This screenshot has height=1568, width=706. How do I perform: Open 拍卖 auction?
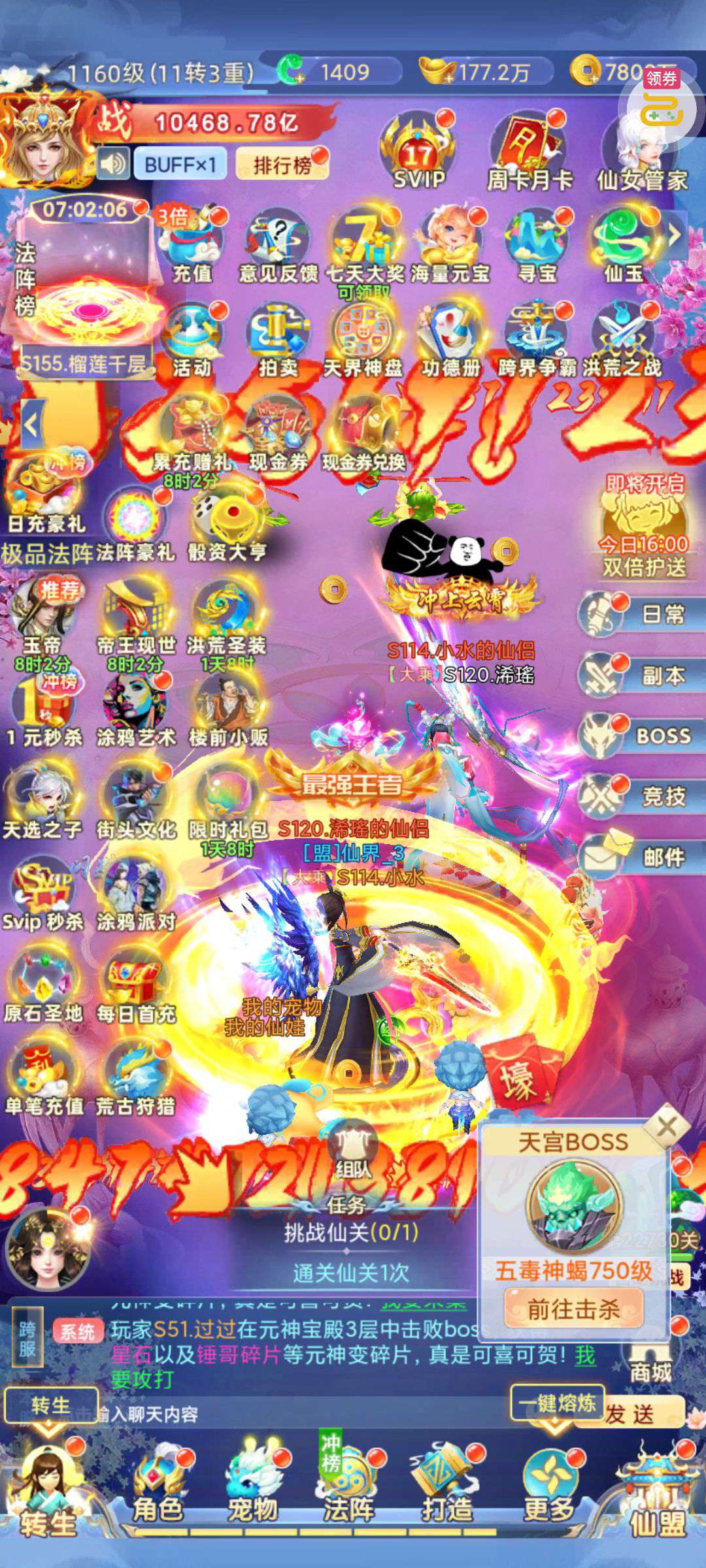pyautogui.click(x=278, y=341)
